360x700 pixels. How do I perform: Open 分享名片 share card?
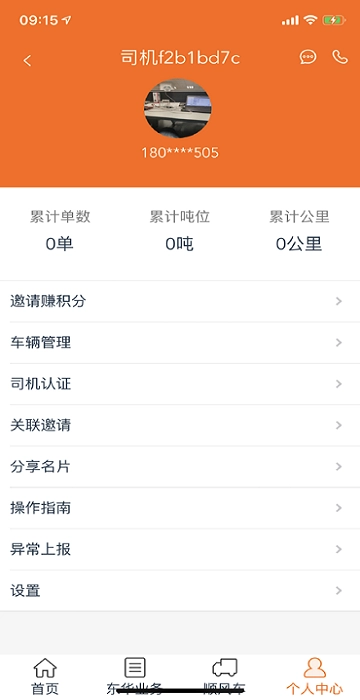[180, 467]
